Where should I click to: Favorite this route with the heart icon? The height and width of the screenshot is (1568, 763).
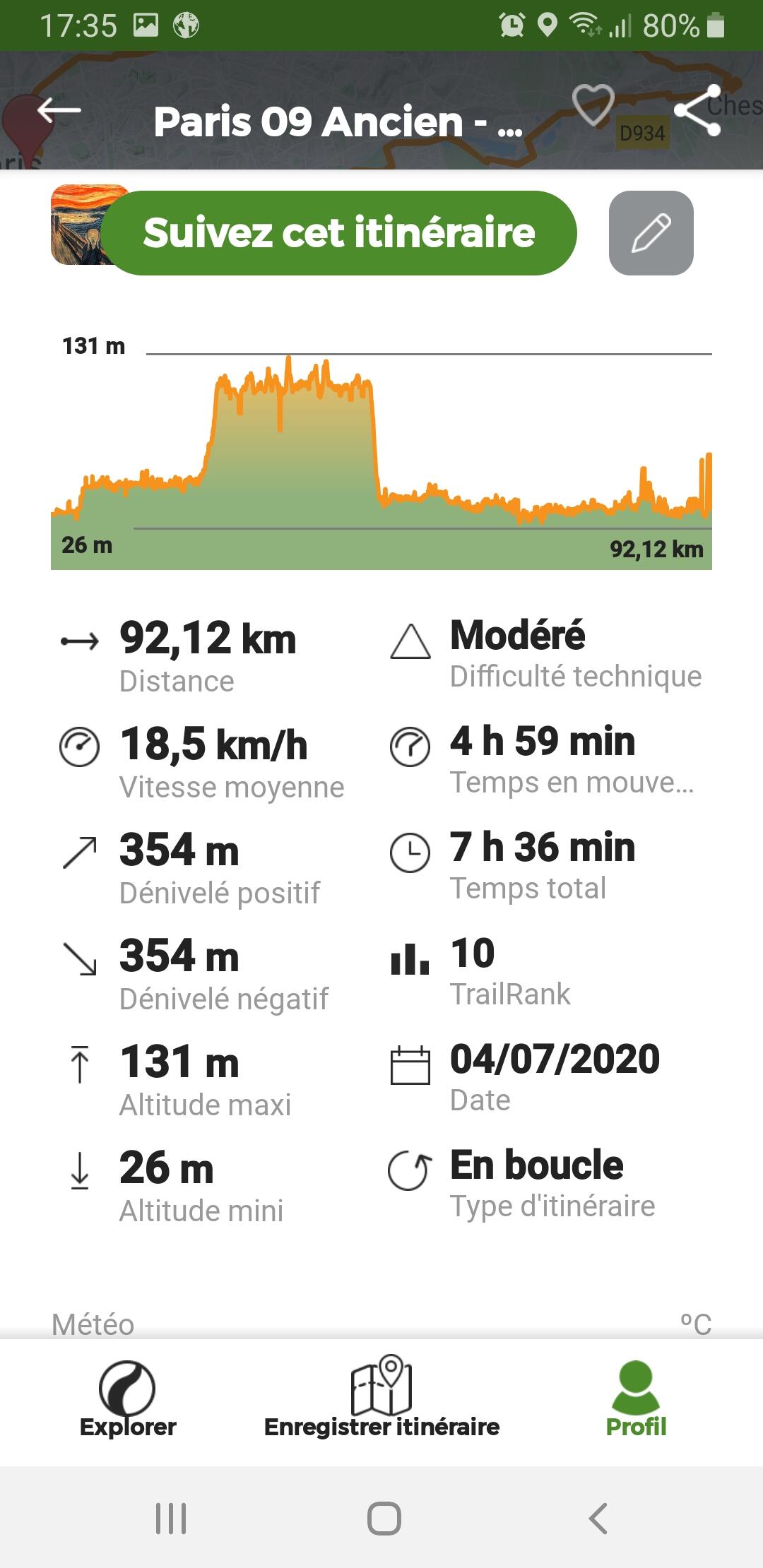click(x=593, y=105)
